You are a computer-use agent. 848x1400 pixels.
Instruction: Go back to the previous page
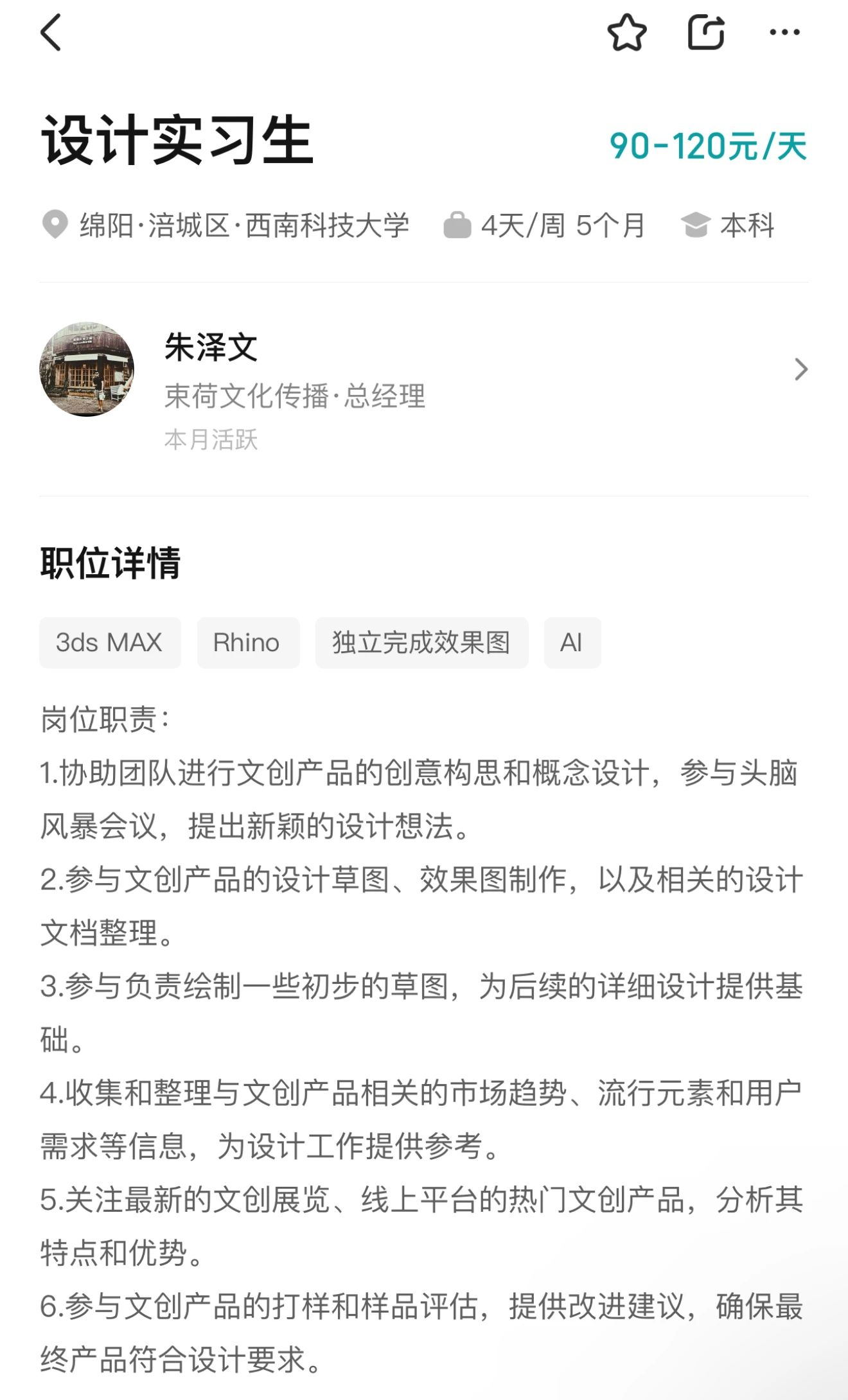click(x=51, y=32)
